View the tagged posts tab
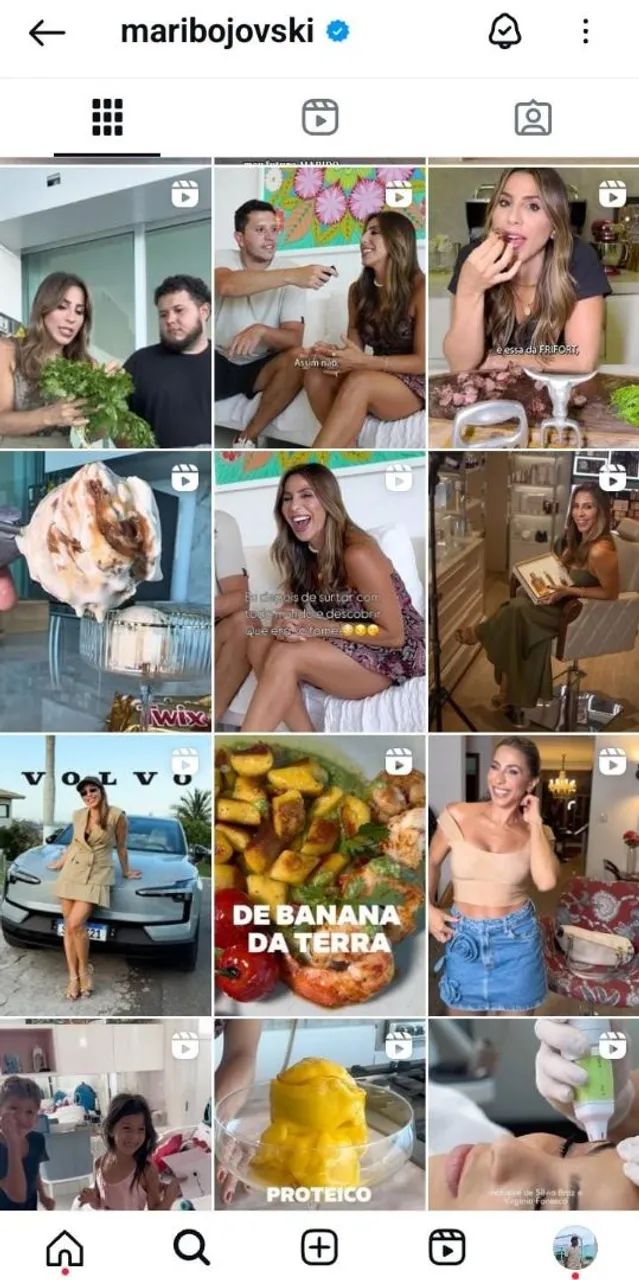The image size is (639, 1280). pyautogui.click(x=533, y=118)
